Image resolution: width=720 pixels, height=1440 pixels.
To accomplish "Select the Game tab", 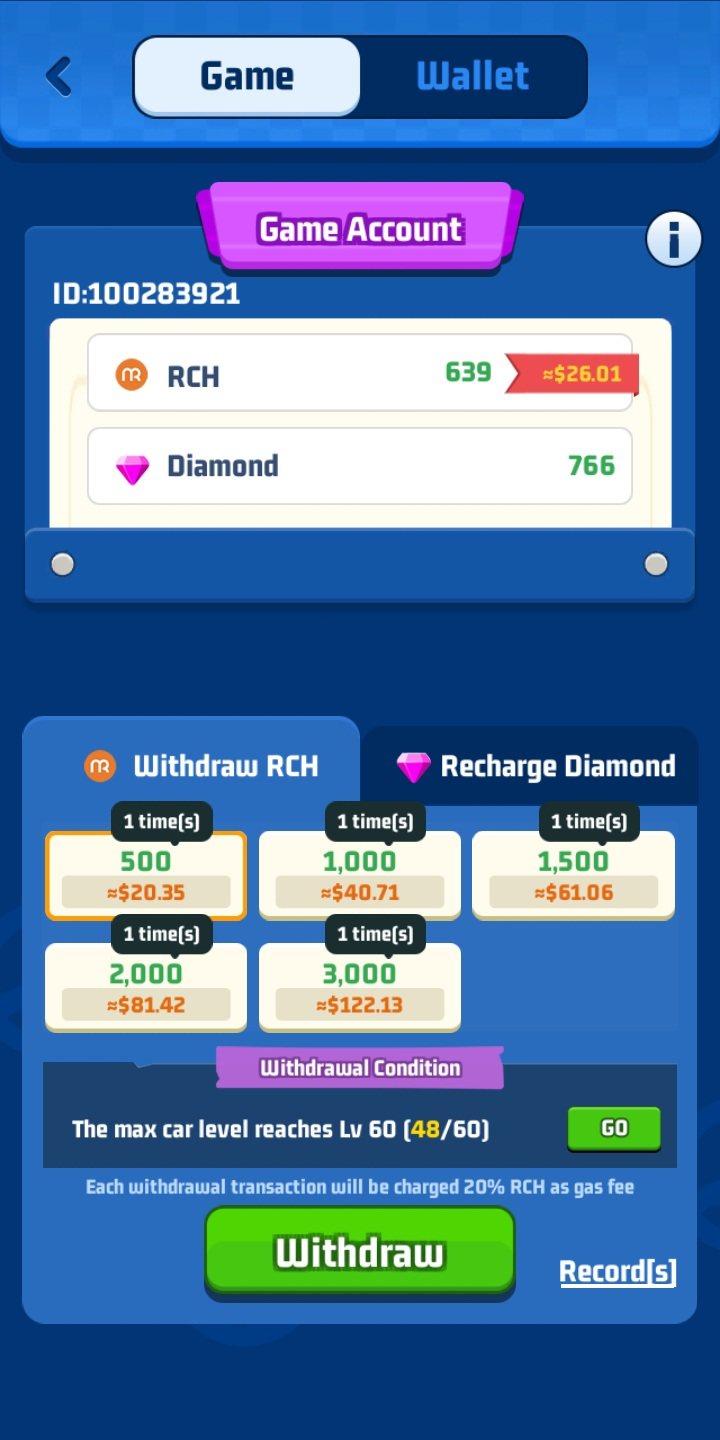I will click(x=247, y=77).
